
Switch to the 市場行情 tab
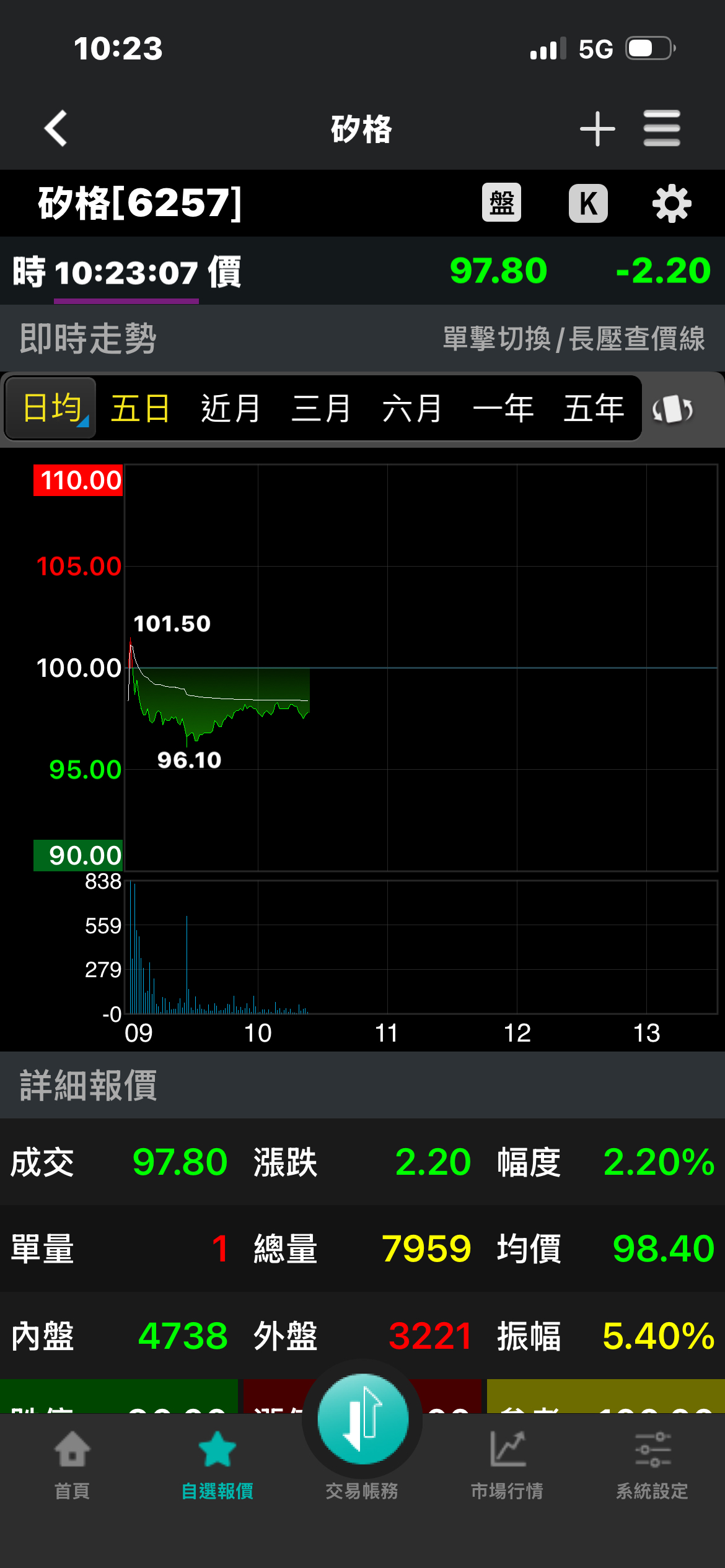[507, 1464]
